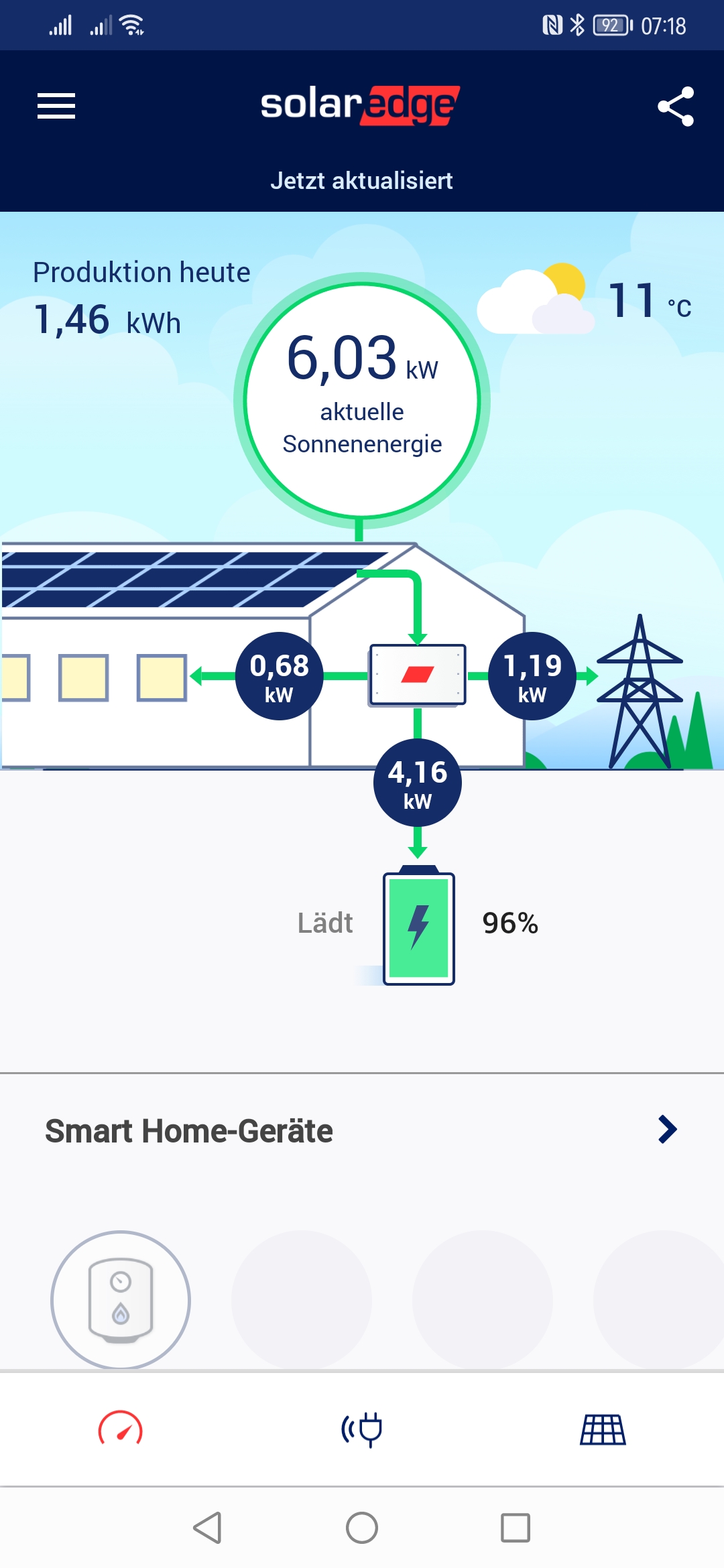Image resolution: width=724 pixels, height=1568 pixels.
Task: Expand the Smart Home-Geräte section
Action: point(667,1130)
